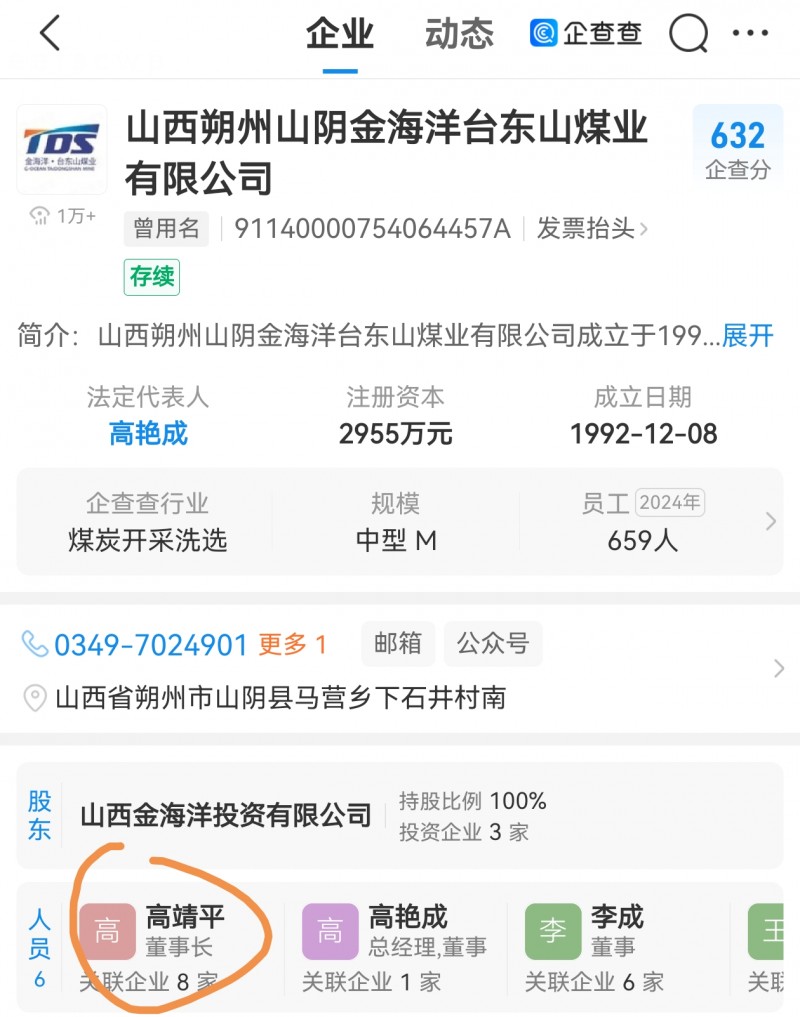The width and height of the screenshot is (800, 1017).
Task: Show more phone numbers via 更多 1
Action: (292, 645)
